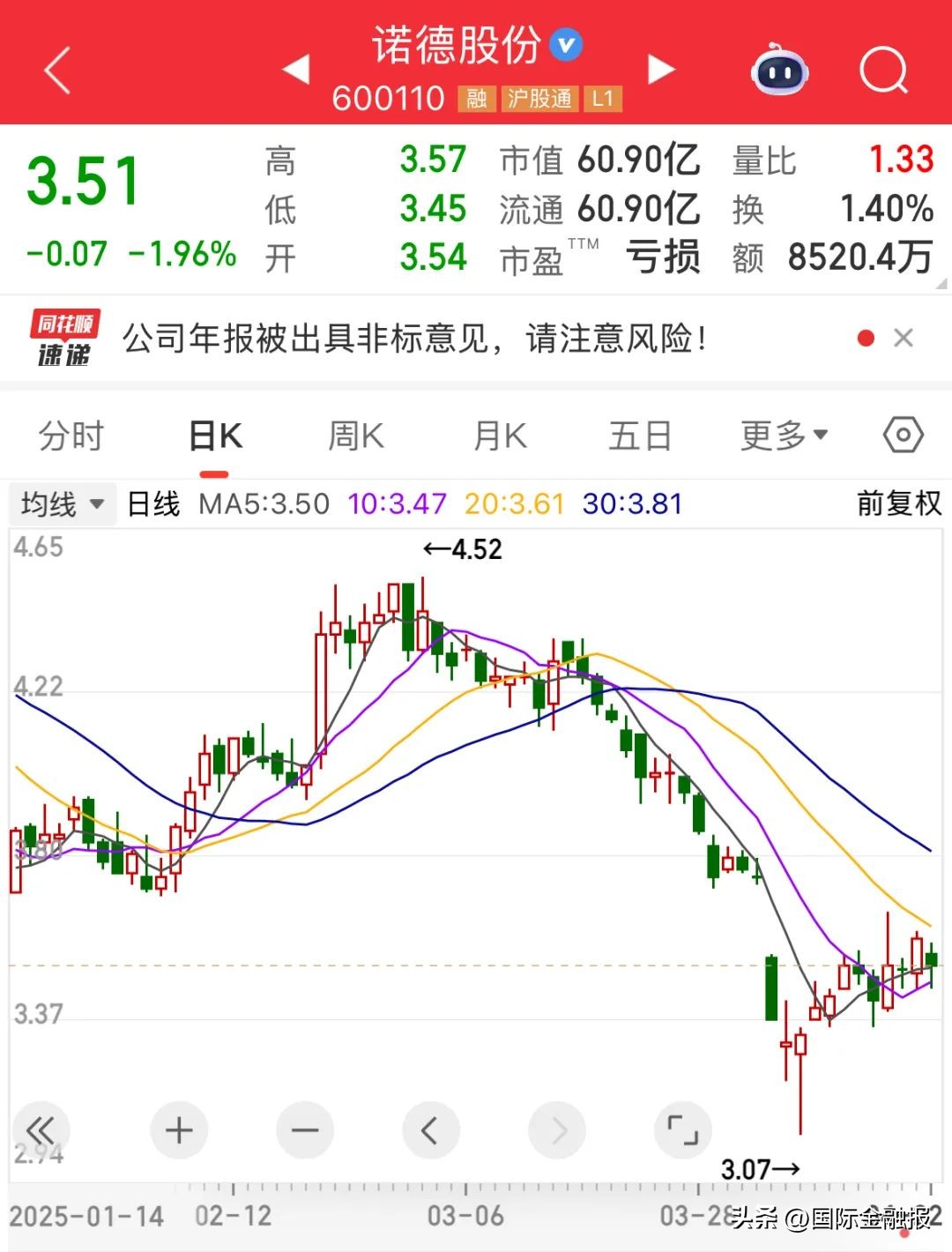Tap the back arrow to exit
This screenshot has width=952, height=1252.
[56, 71]
